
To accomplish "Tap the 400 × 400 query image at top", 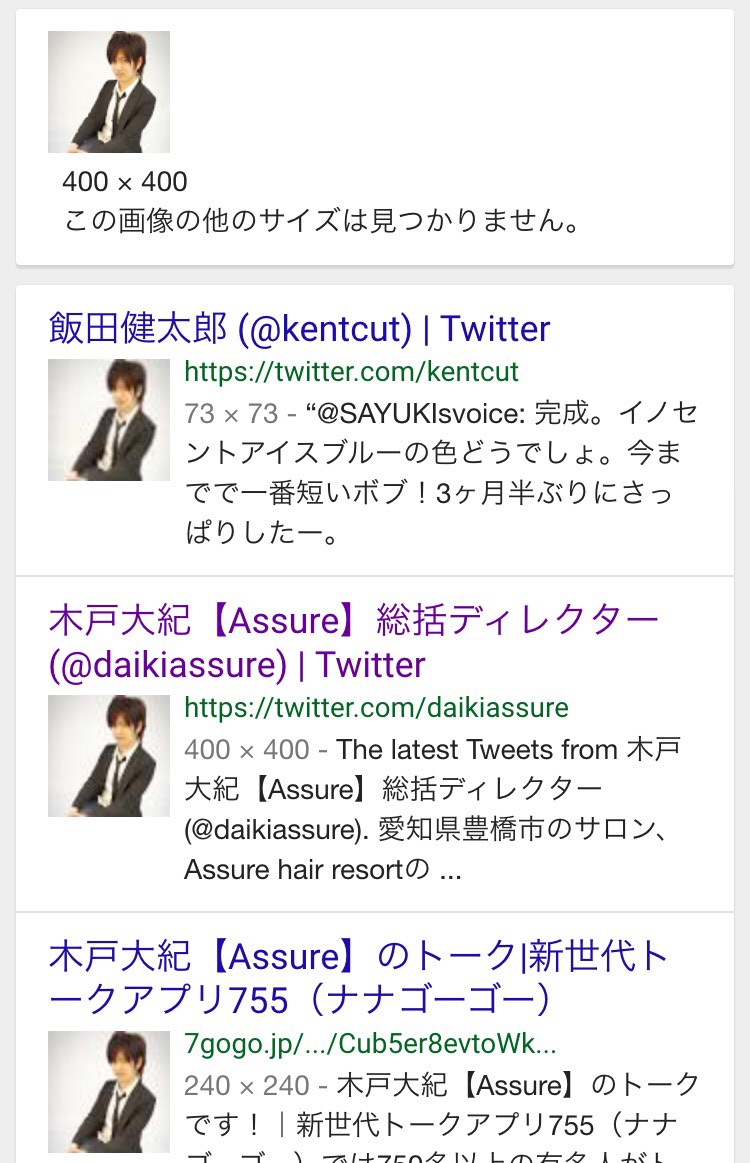I will 109,92.
